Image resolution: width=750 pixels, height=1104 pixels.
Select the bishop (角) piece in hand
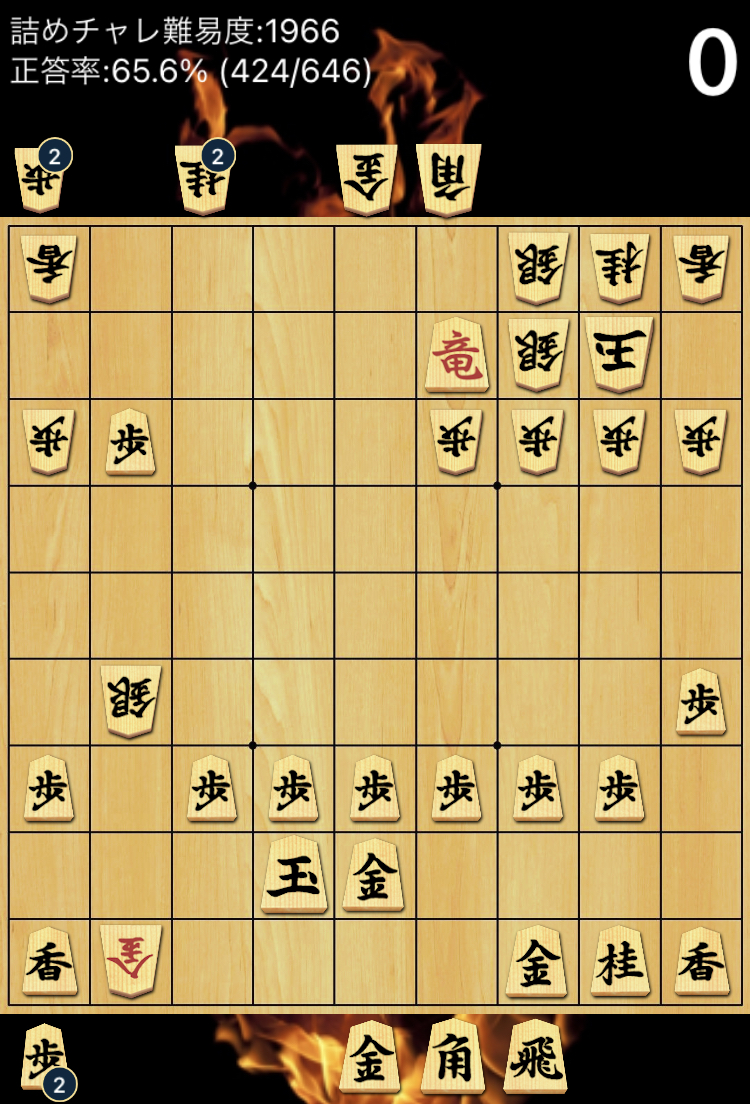[x=453, y=1057]
